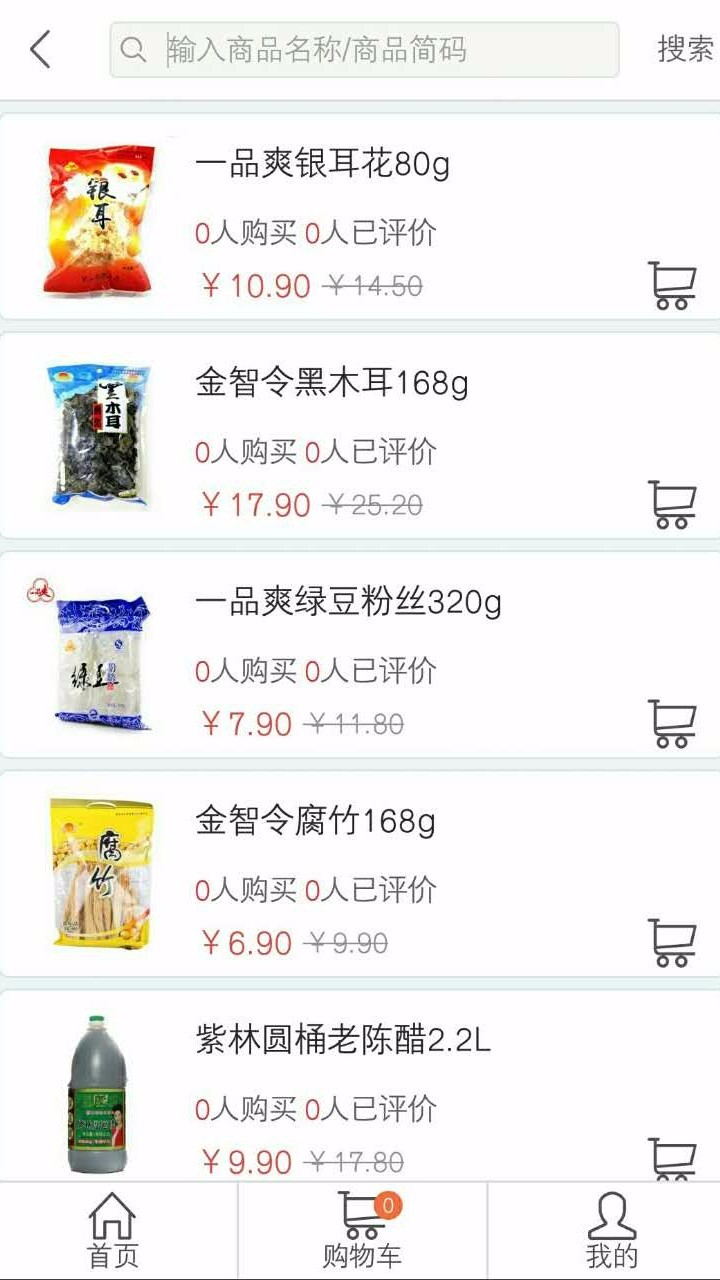View the 紫林圆桶老陈醋 bottle thumbnail
720x1280 pixels.
97,1090
